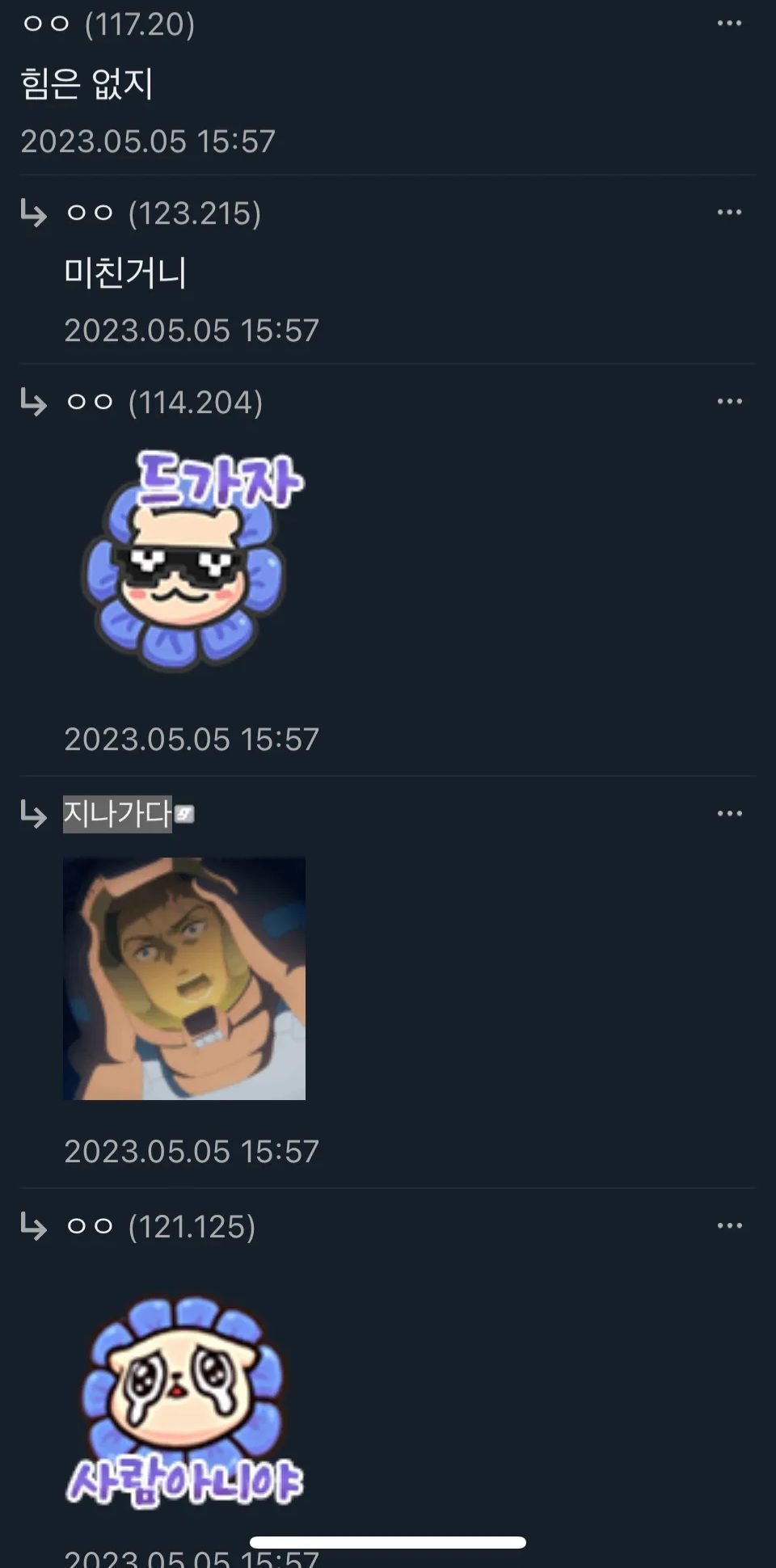This screenshot has height=1568, width=776.
Task: Open more options for 지나가다's reply
Action: point(729,814)
